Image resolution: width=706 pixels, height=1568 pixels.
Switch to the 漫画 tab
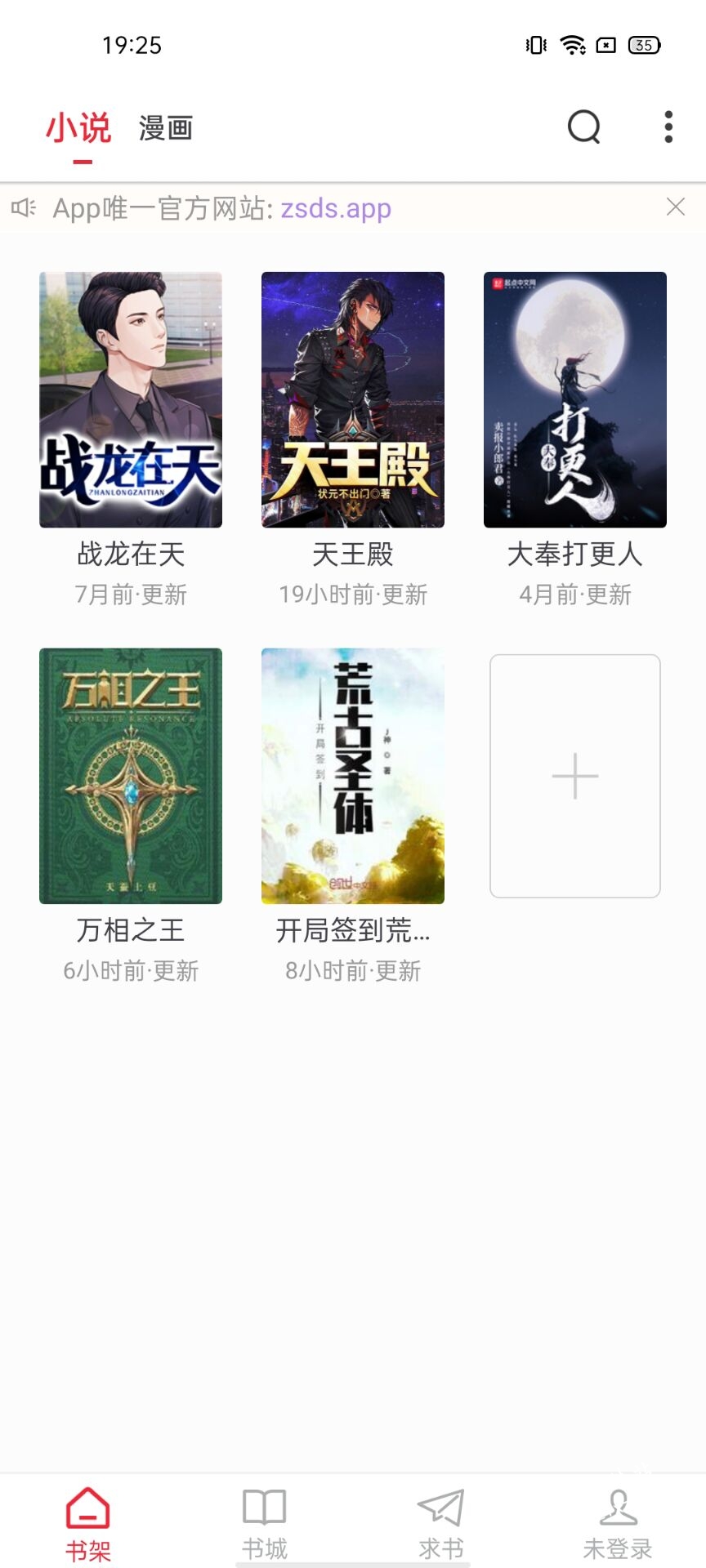(165, 128)
